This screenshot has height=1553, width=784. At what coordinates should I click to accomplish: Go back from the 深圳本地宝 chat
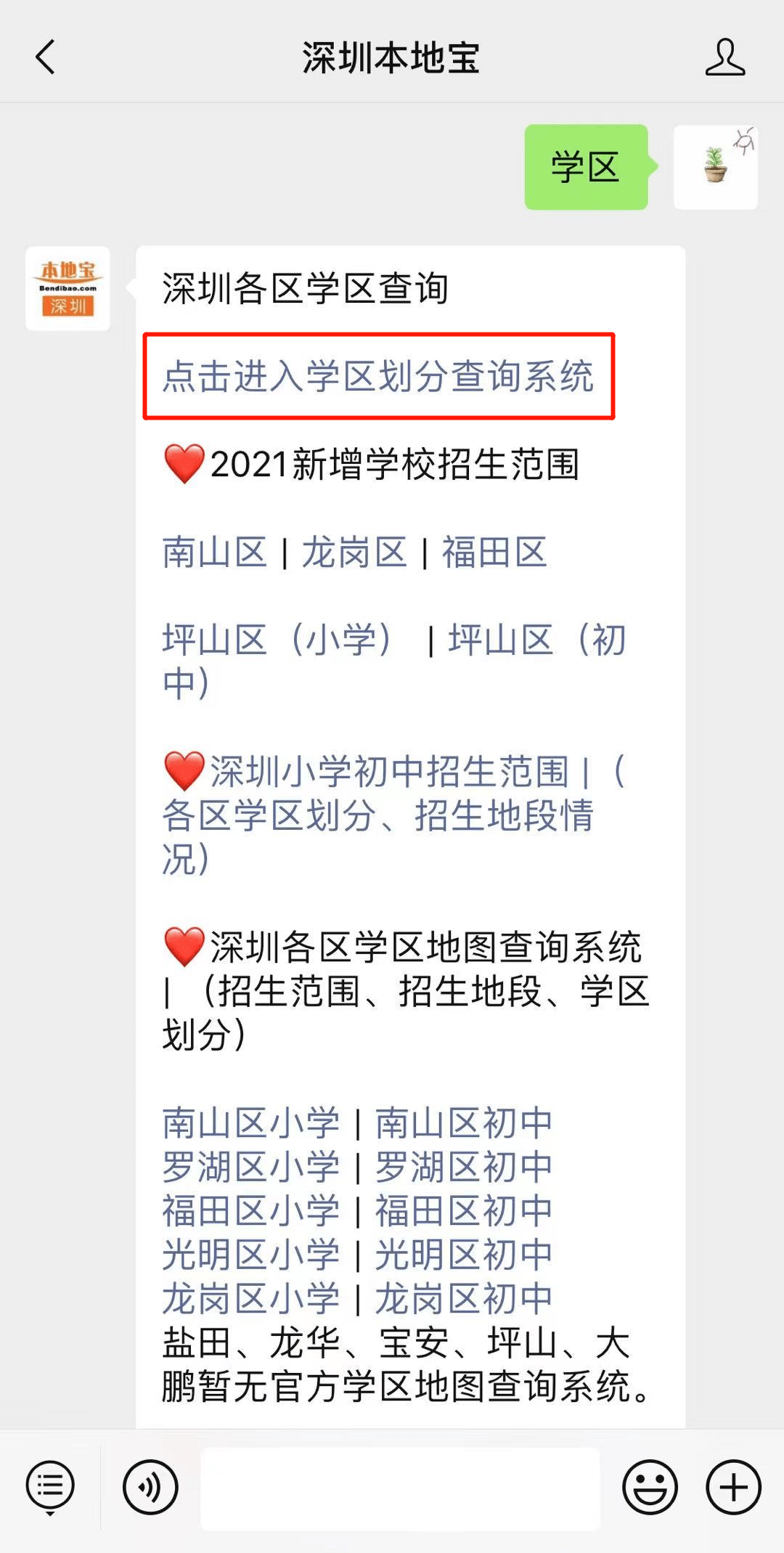pyautogui.click(x=46, y=57)
